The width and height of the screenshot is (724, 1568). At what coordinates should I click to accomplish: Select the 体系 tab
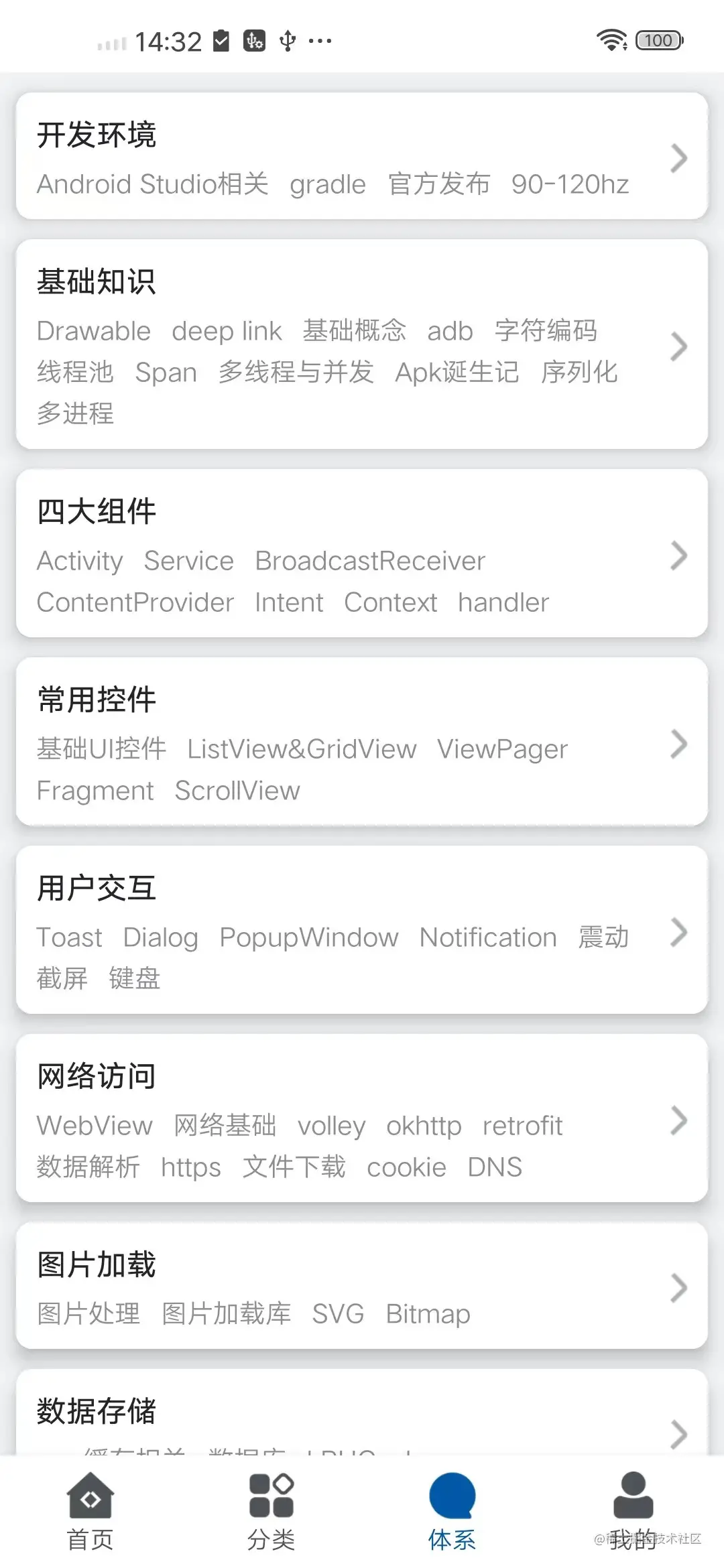click(x=452, y=1512)
